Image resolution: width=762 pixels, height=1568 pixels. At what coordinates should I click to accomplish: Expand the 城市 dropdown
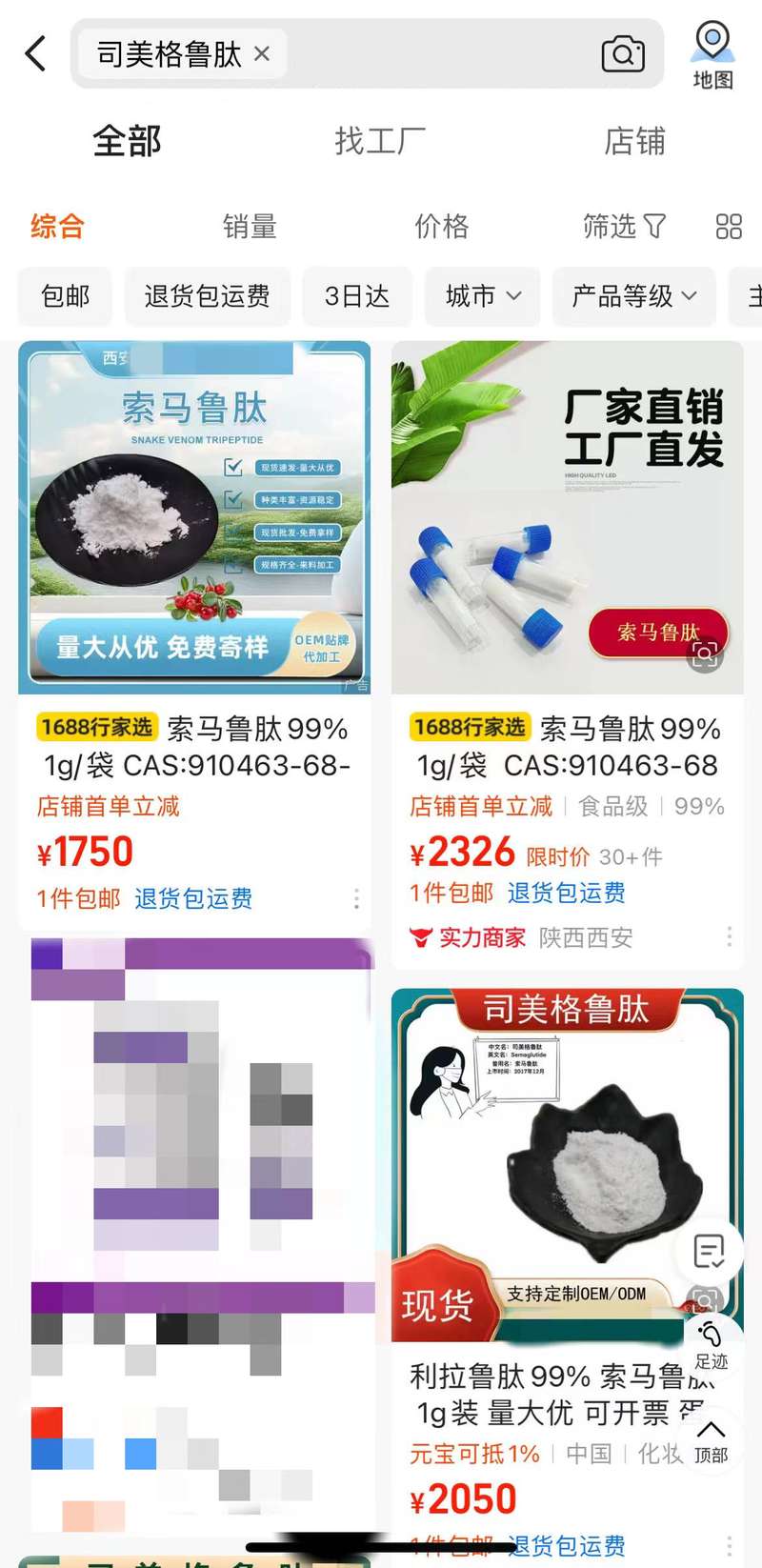pos(483,296)
